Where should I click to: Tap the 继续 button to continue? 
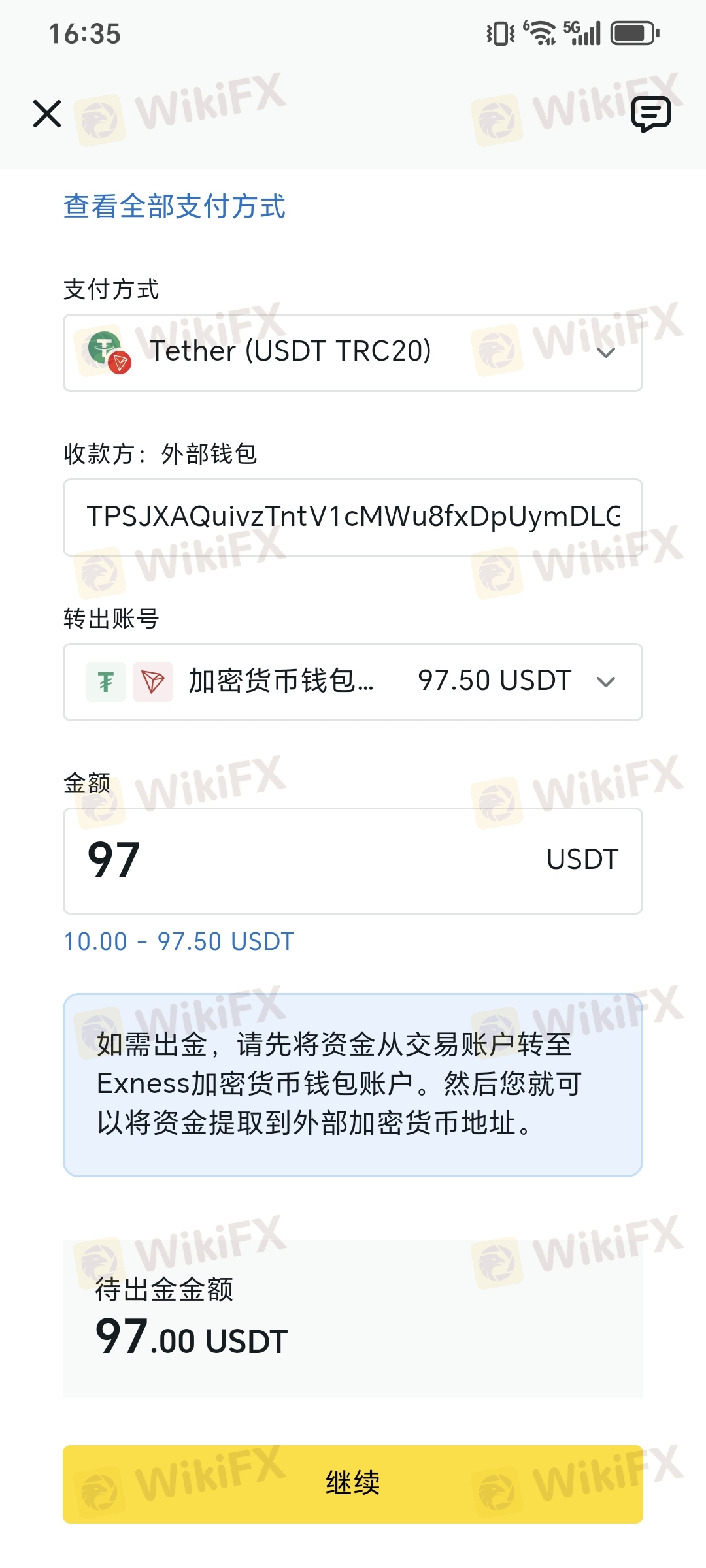353,1484
